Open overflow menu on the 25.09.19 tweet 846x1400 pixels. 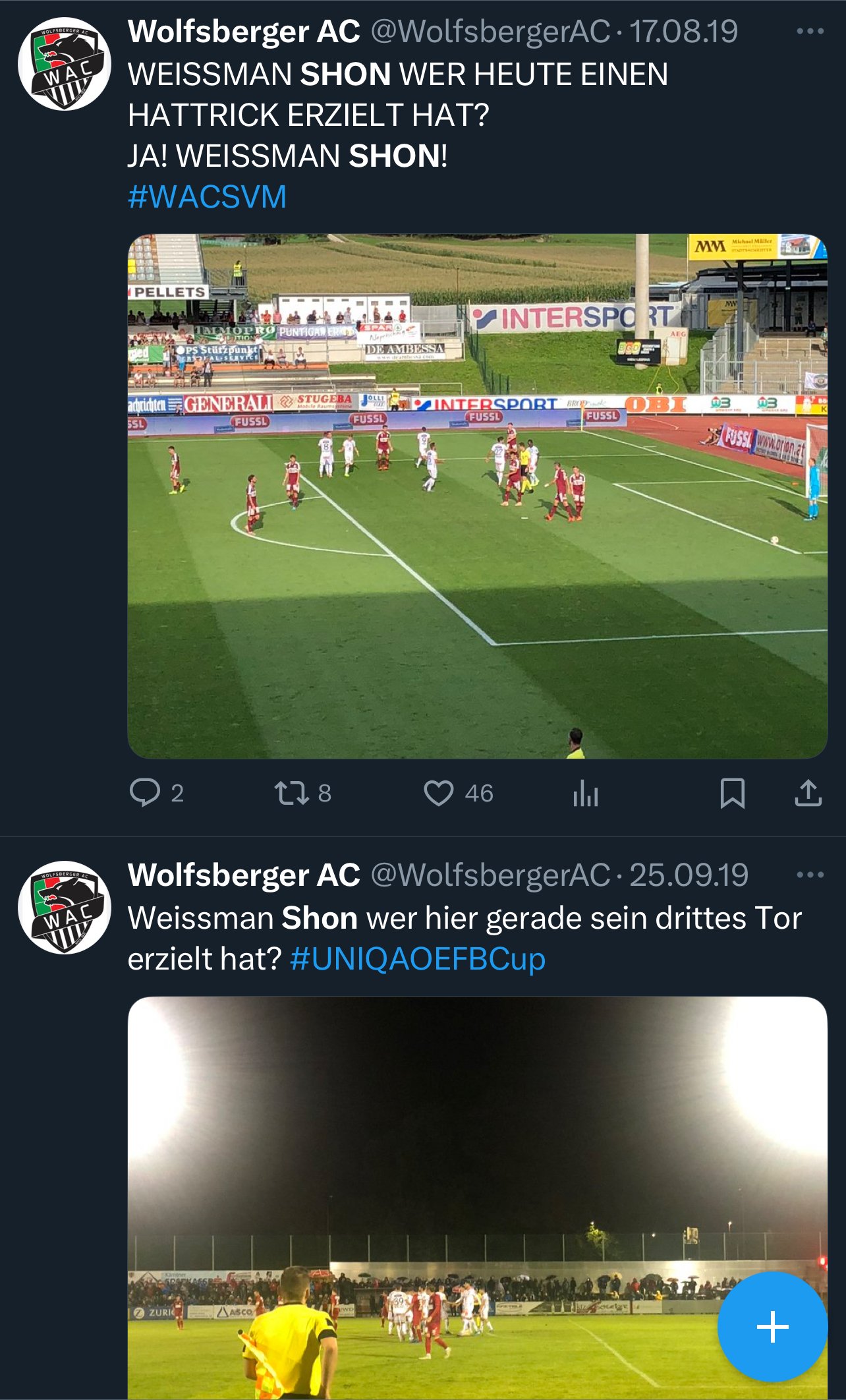point(810,875)
